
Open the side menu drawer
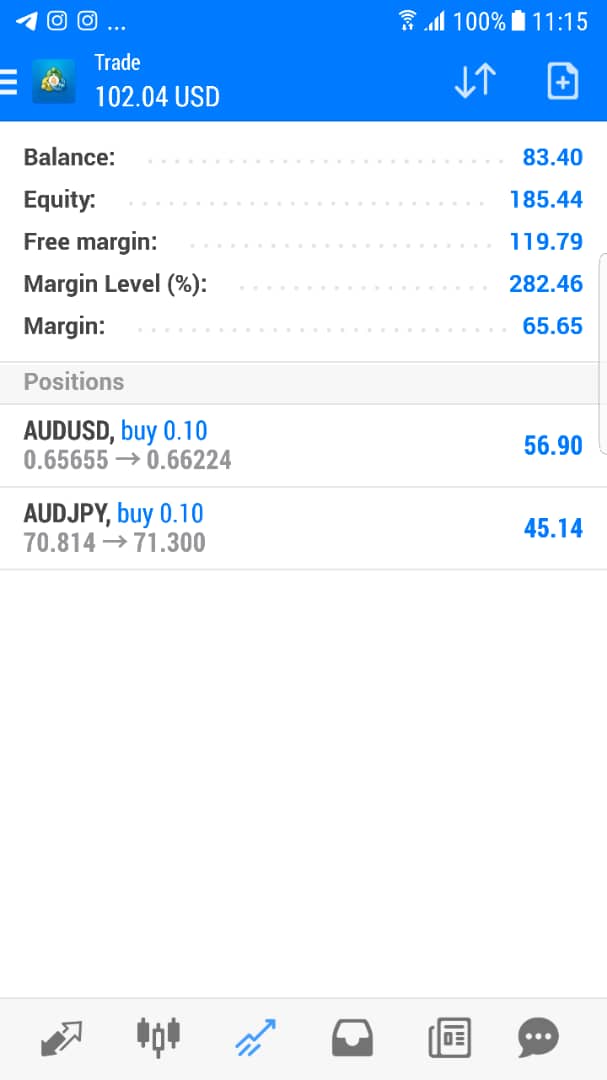pyautogui.click(x=10, y=81)
